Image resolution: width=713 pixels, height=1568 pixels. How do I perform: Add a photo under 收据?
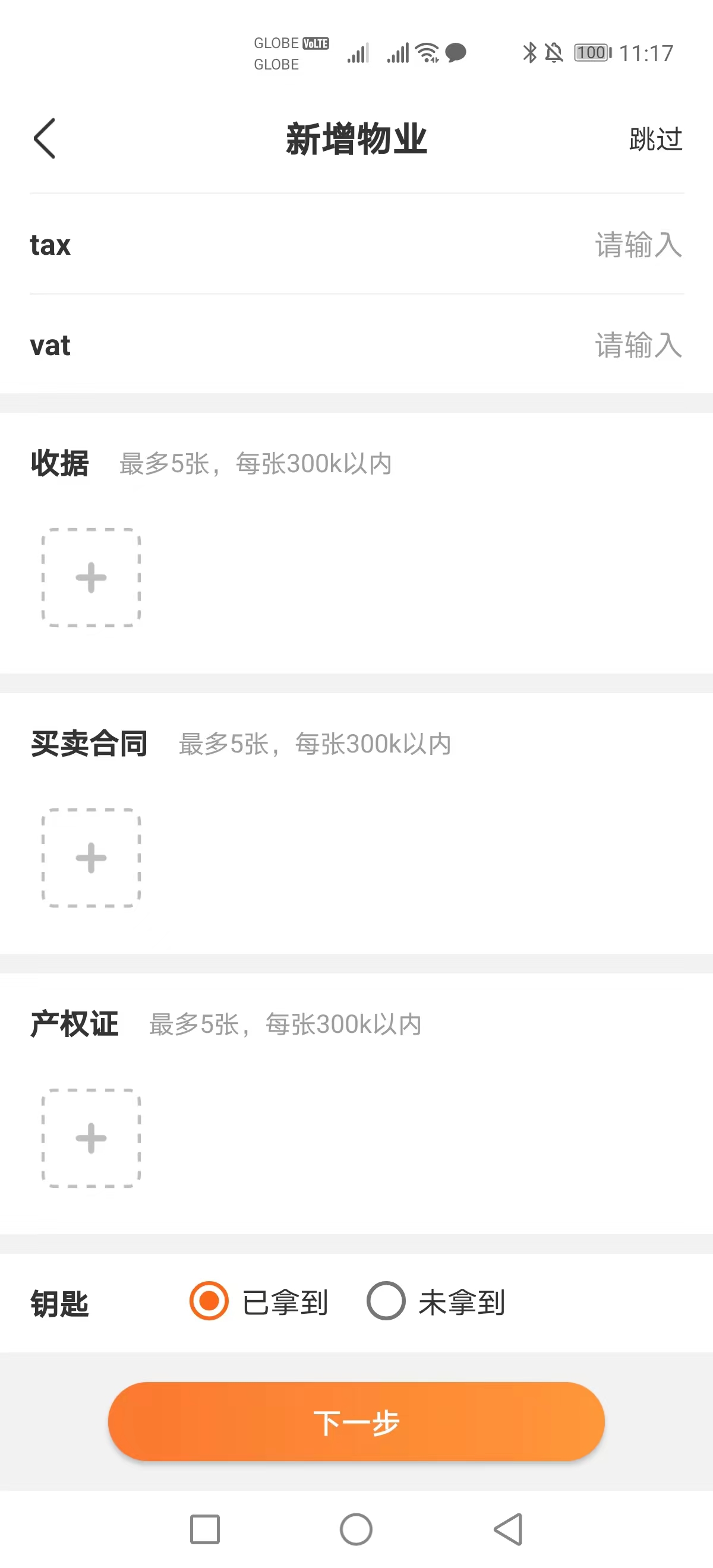(x=92, y=577)
